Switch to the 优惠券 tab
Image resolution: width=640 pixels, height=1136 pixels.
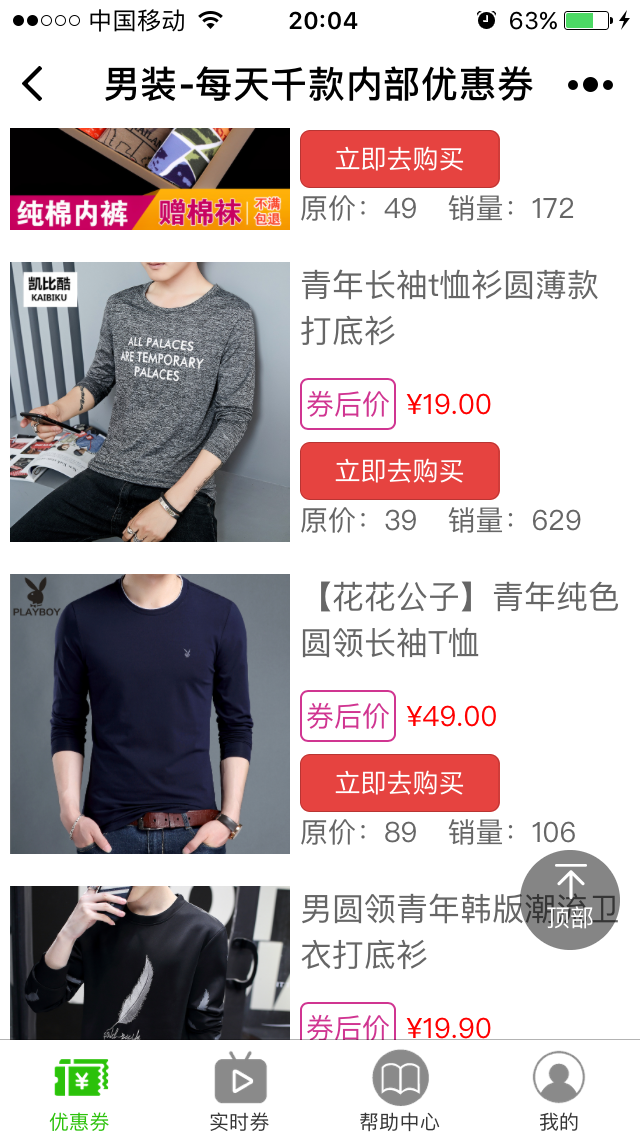coord(80,1090)
